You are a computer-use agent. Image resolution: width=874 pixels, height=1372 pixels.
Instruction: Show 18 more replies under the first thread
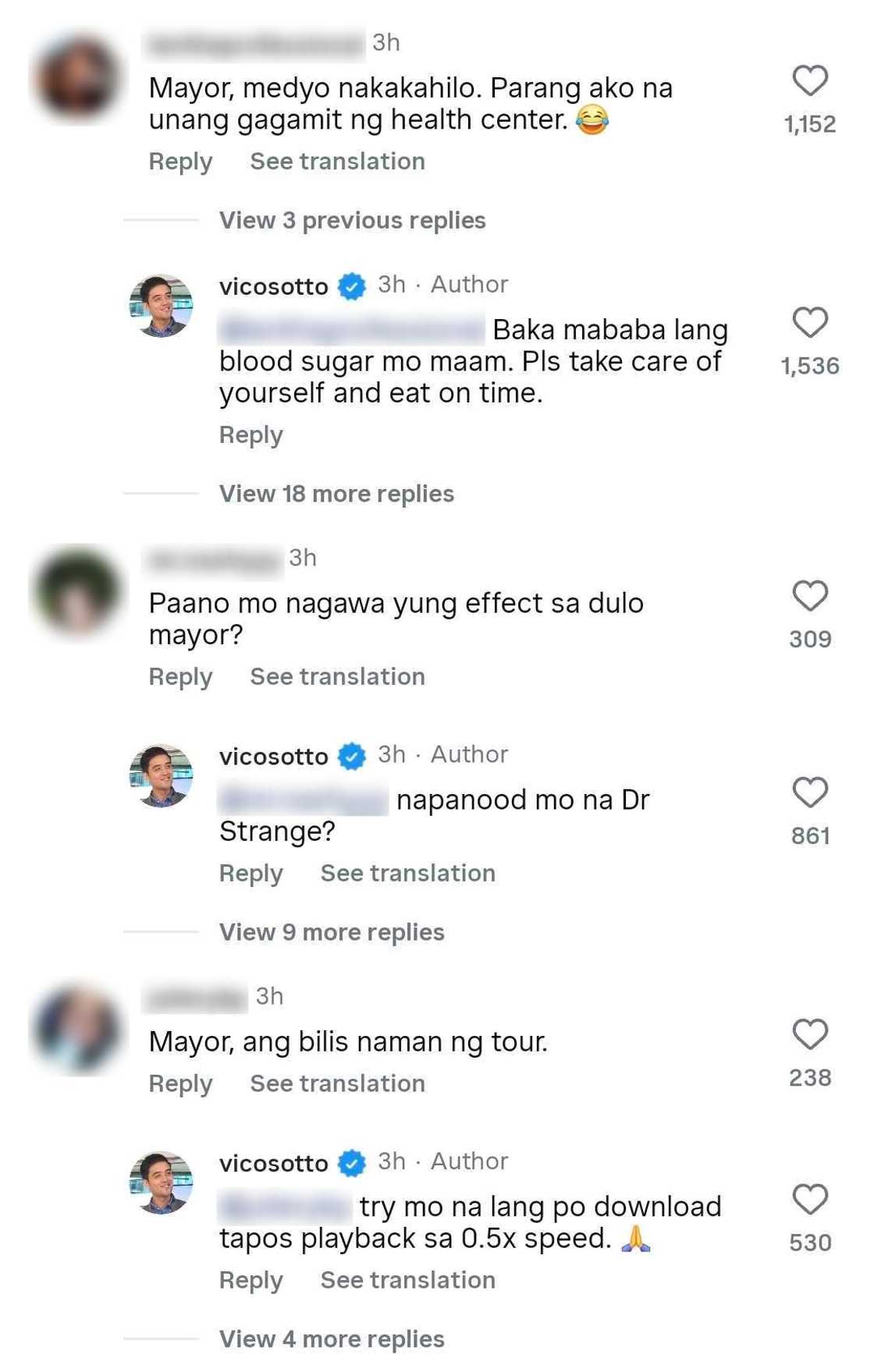coord(336,494)
